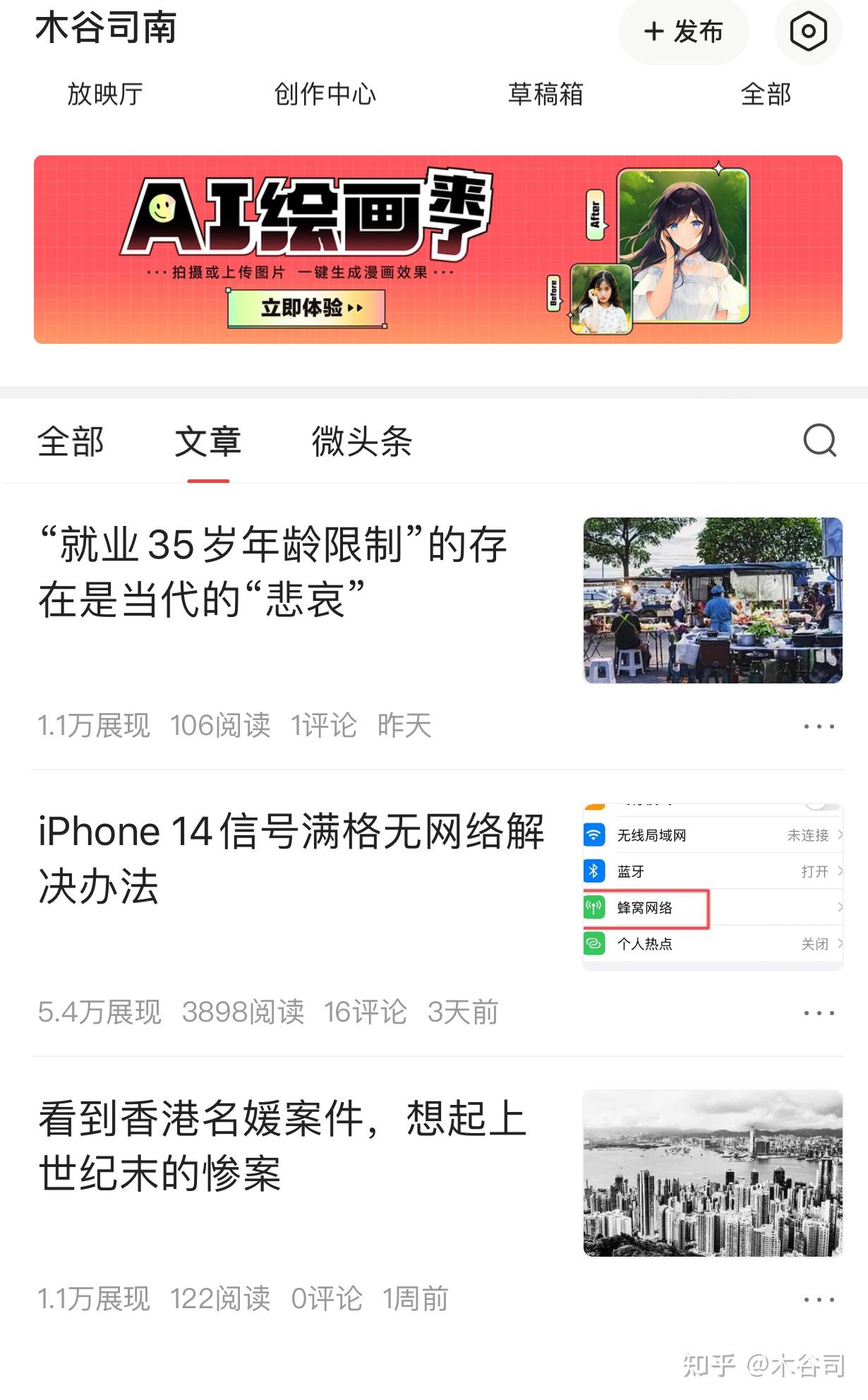Open the hexagon settings icon

point(808,32)
